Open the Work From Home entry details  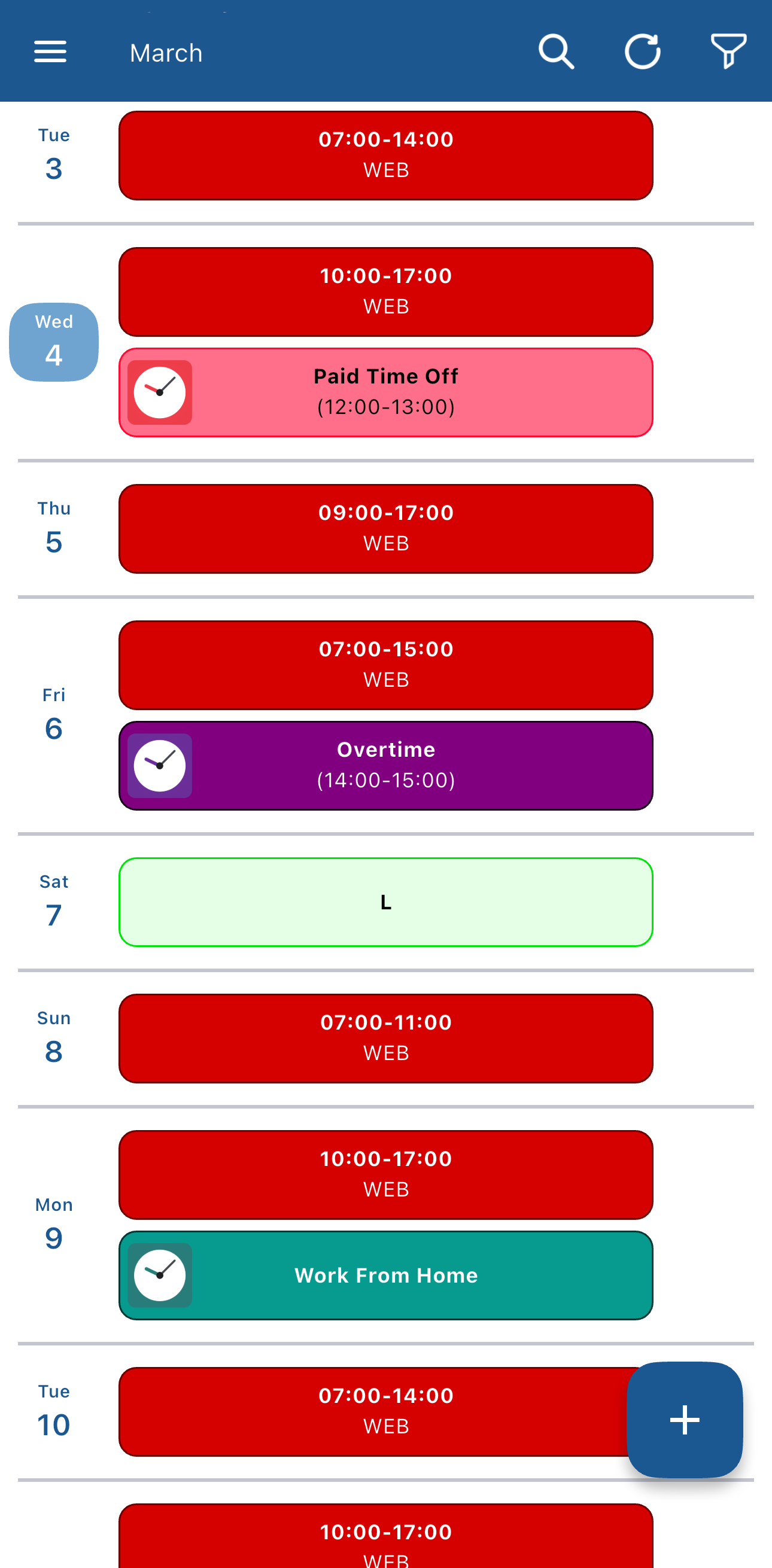point(385,1275)
